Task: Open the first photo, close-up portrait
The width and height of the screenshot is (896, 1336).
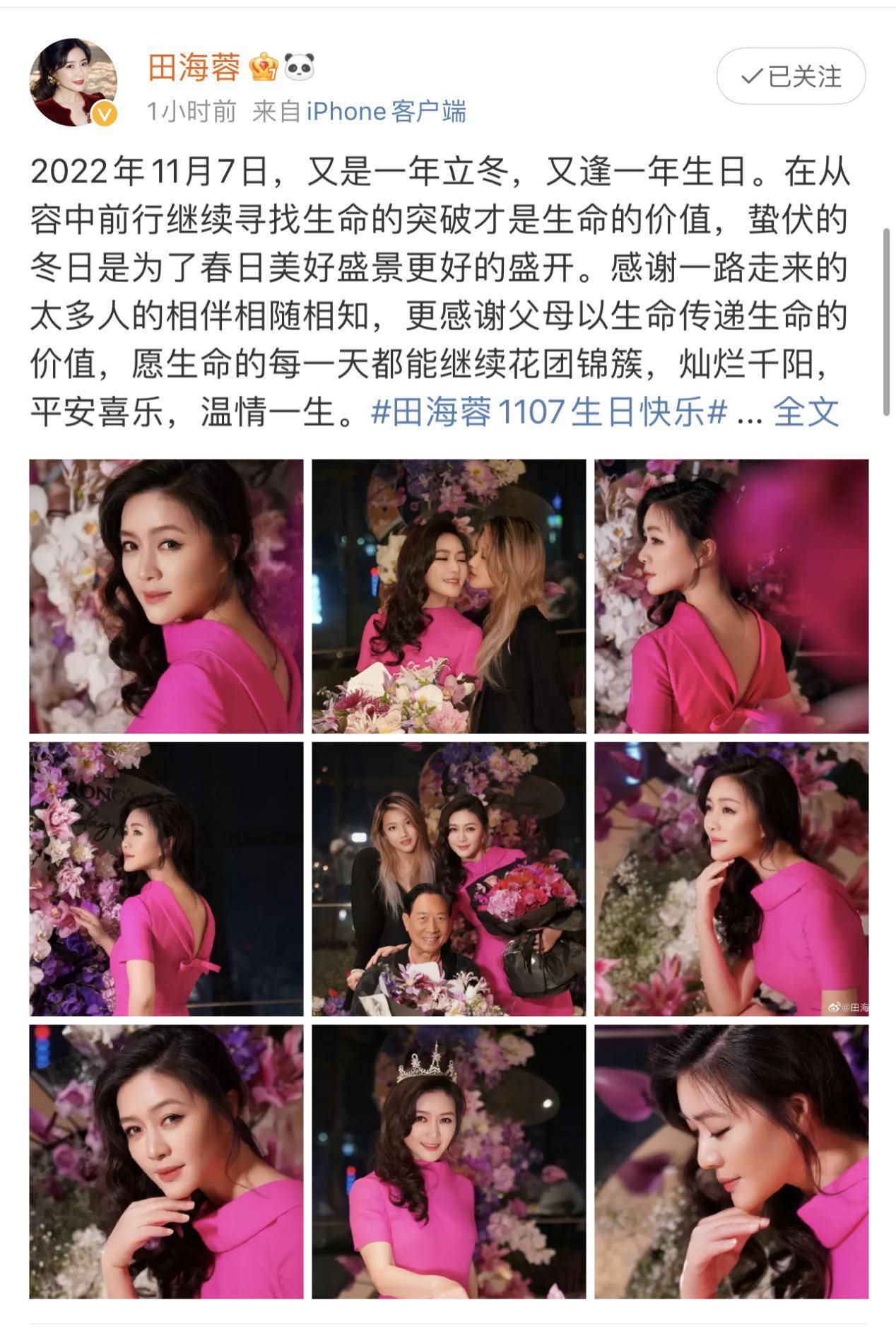Action: coord(166,596)
